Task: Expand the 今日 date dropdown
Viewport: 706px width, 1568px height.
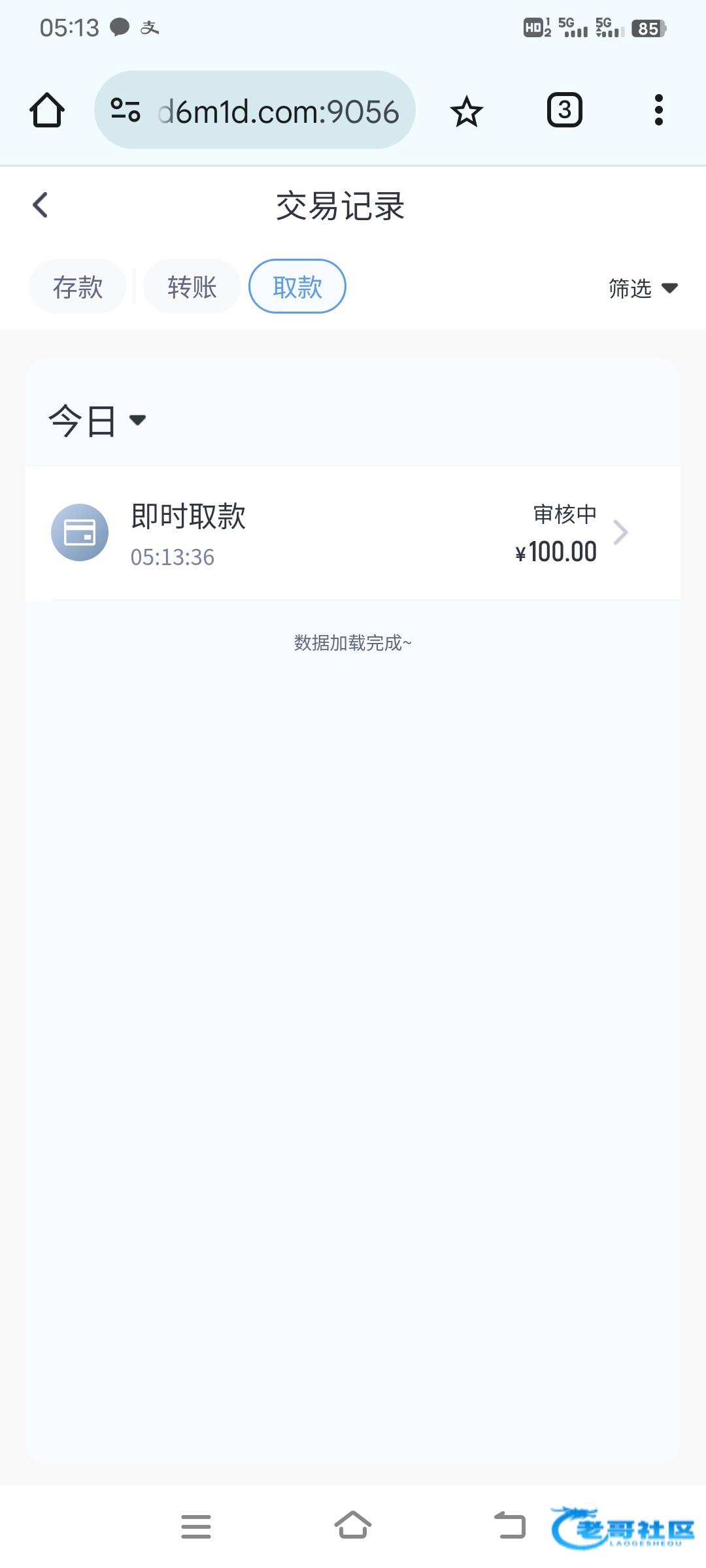Action: [x=97, y=421]
